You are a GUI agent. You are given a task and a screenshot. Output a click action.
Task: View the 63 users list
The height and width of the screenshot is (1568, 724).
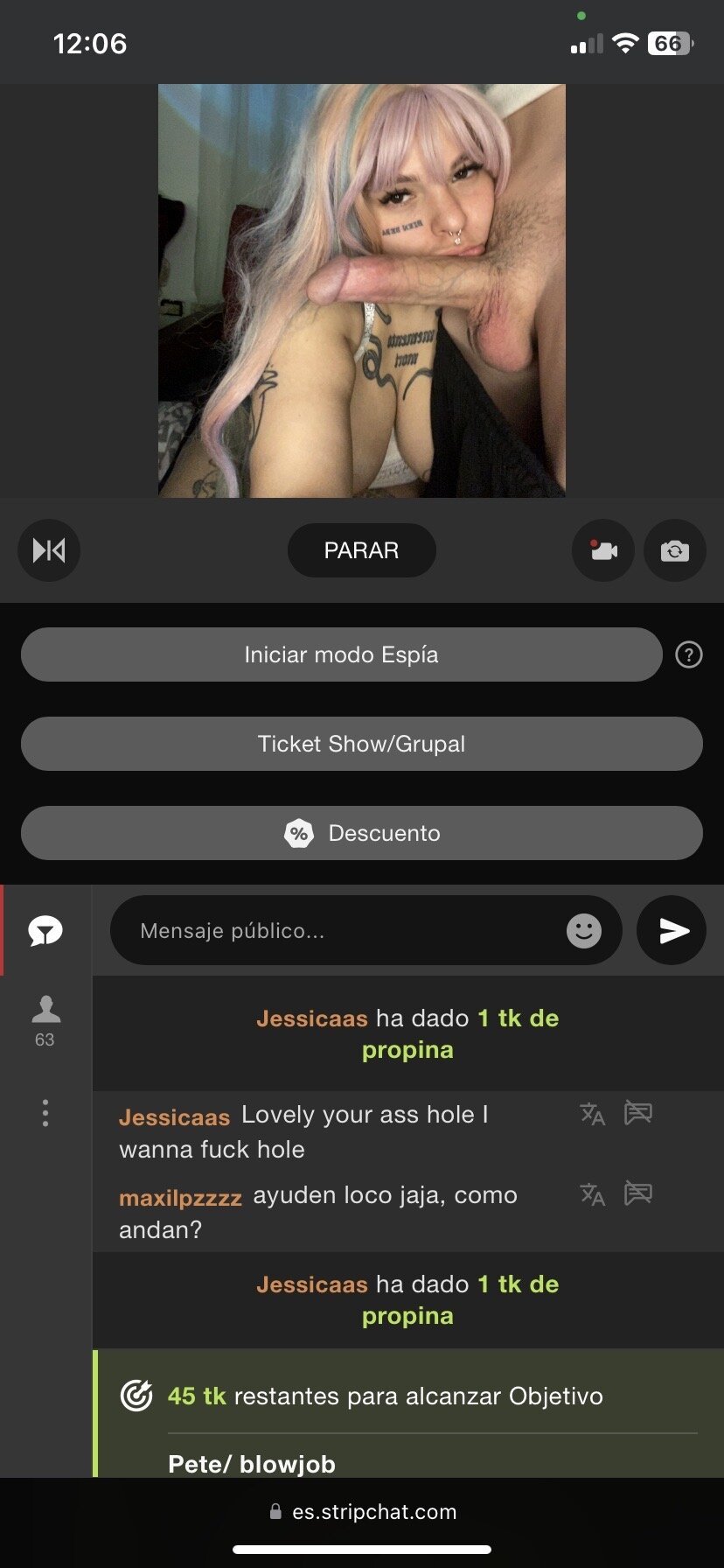pyautogui.click(x=45, y=1020)
